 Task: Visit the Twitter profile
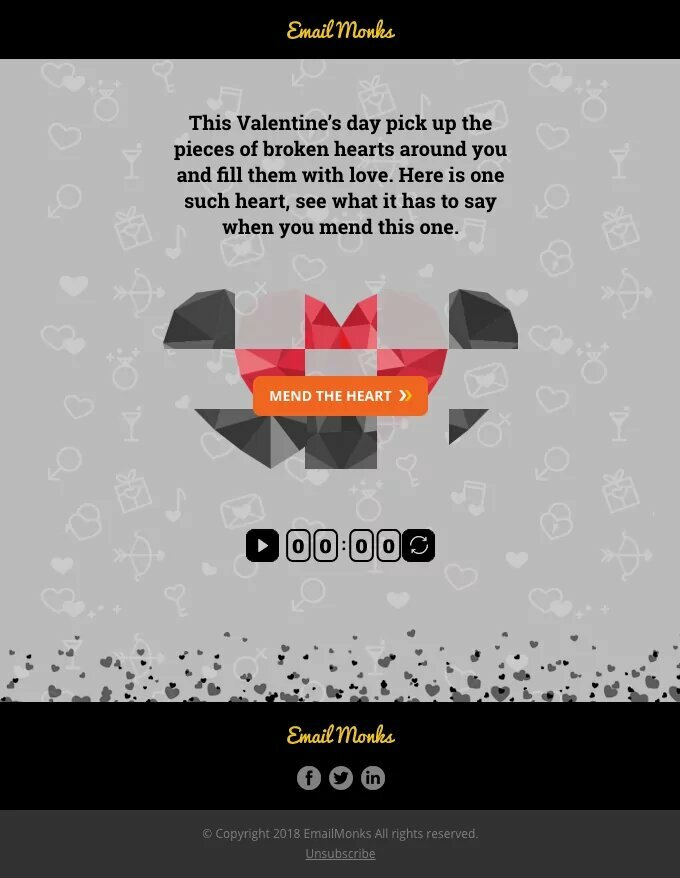(x=341, y=778)
